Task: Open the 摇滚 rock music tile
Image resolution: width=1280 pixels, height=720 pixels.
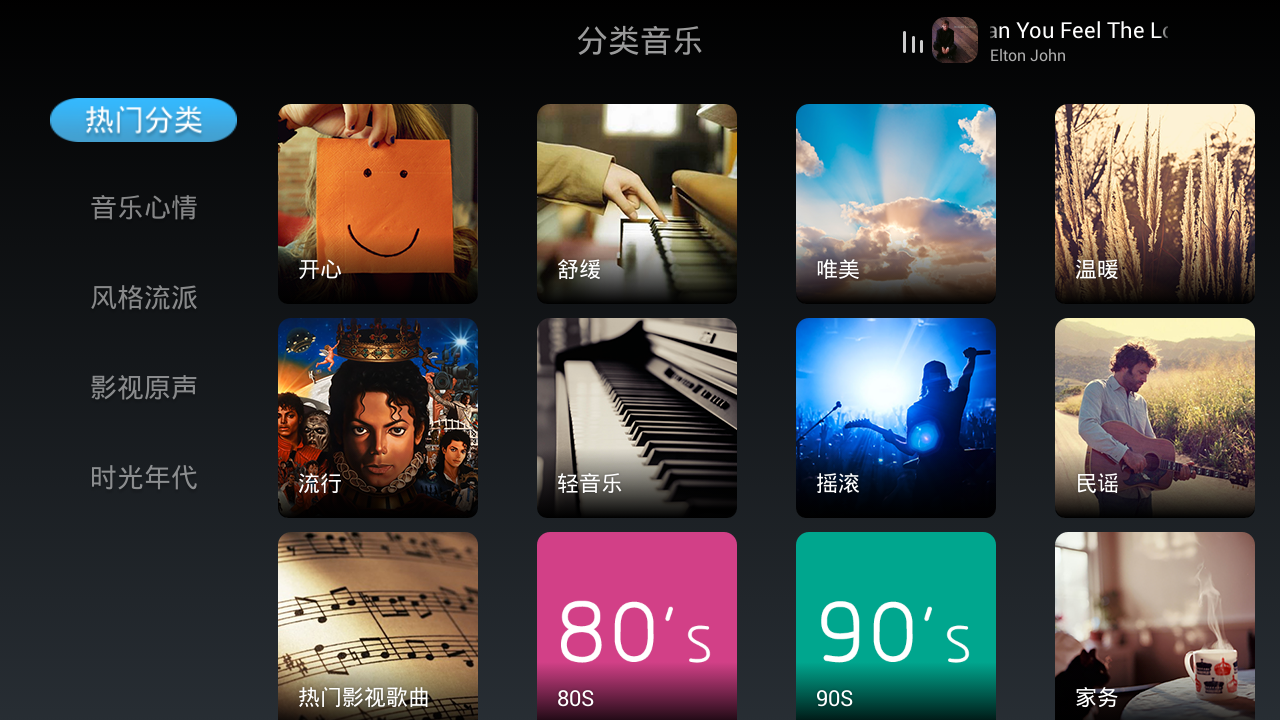Action: (896, 418)
